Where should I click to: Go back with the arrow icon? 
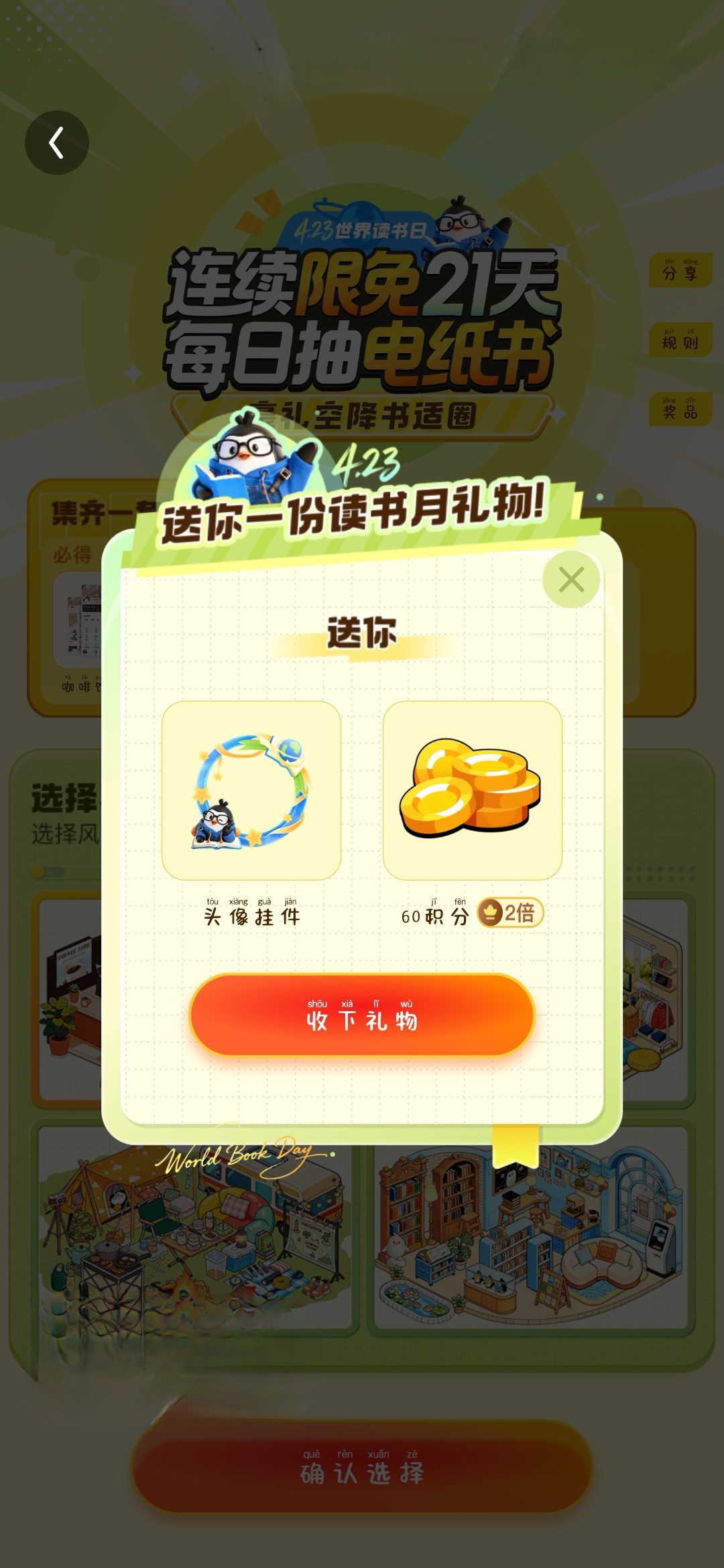57,143
